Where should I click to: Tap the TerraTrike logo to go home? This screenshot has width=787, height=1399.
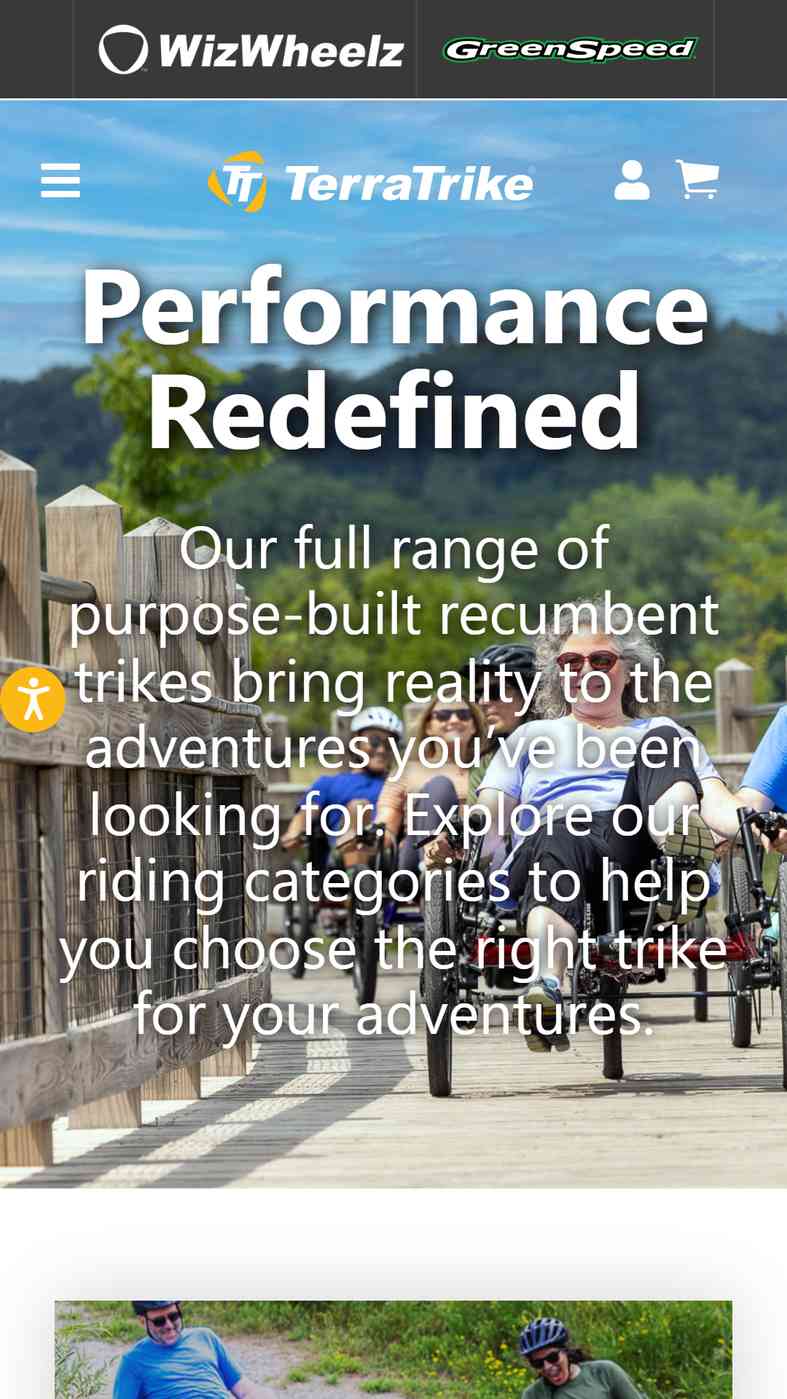coord(371,182)
